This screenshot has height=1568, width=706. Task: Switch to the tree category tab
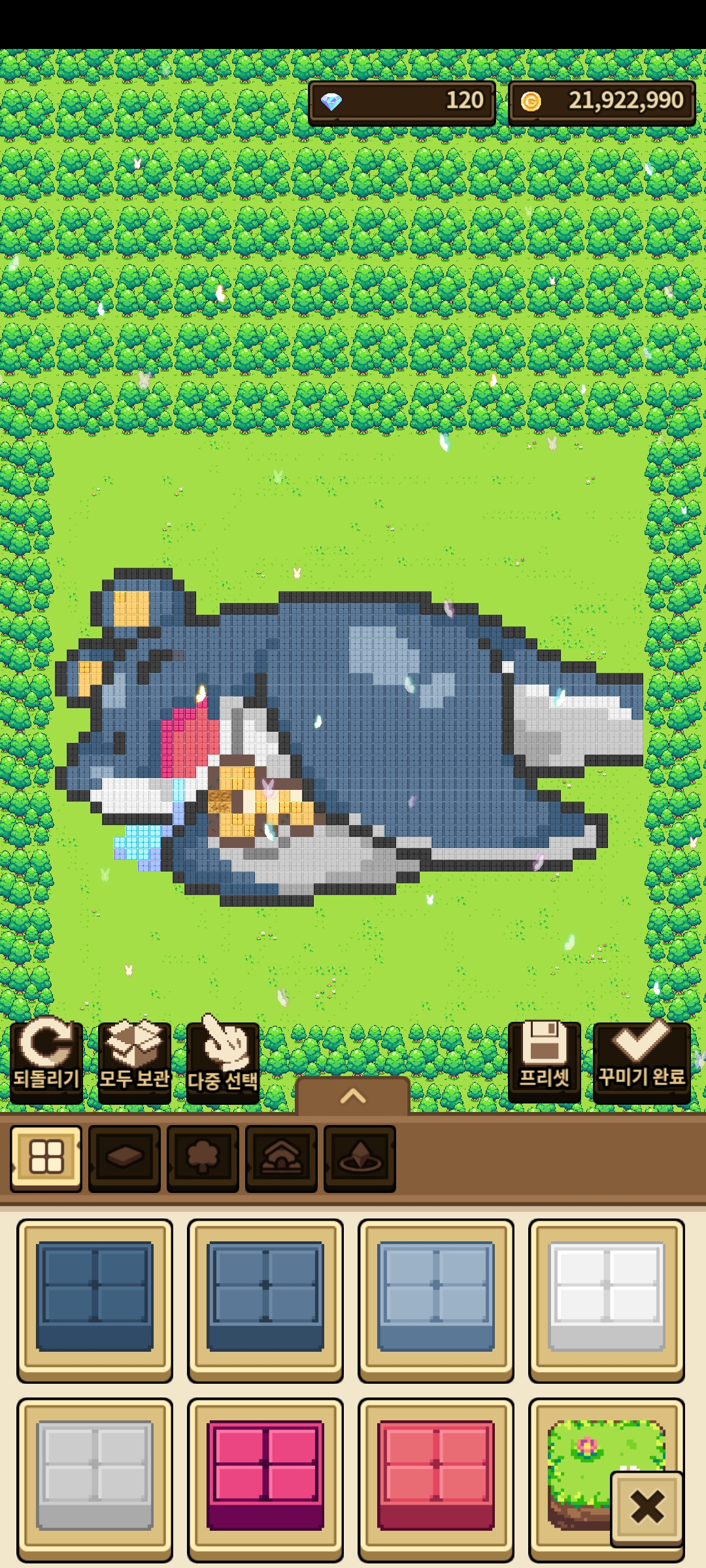(203, 1158)
